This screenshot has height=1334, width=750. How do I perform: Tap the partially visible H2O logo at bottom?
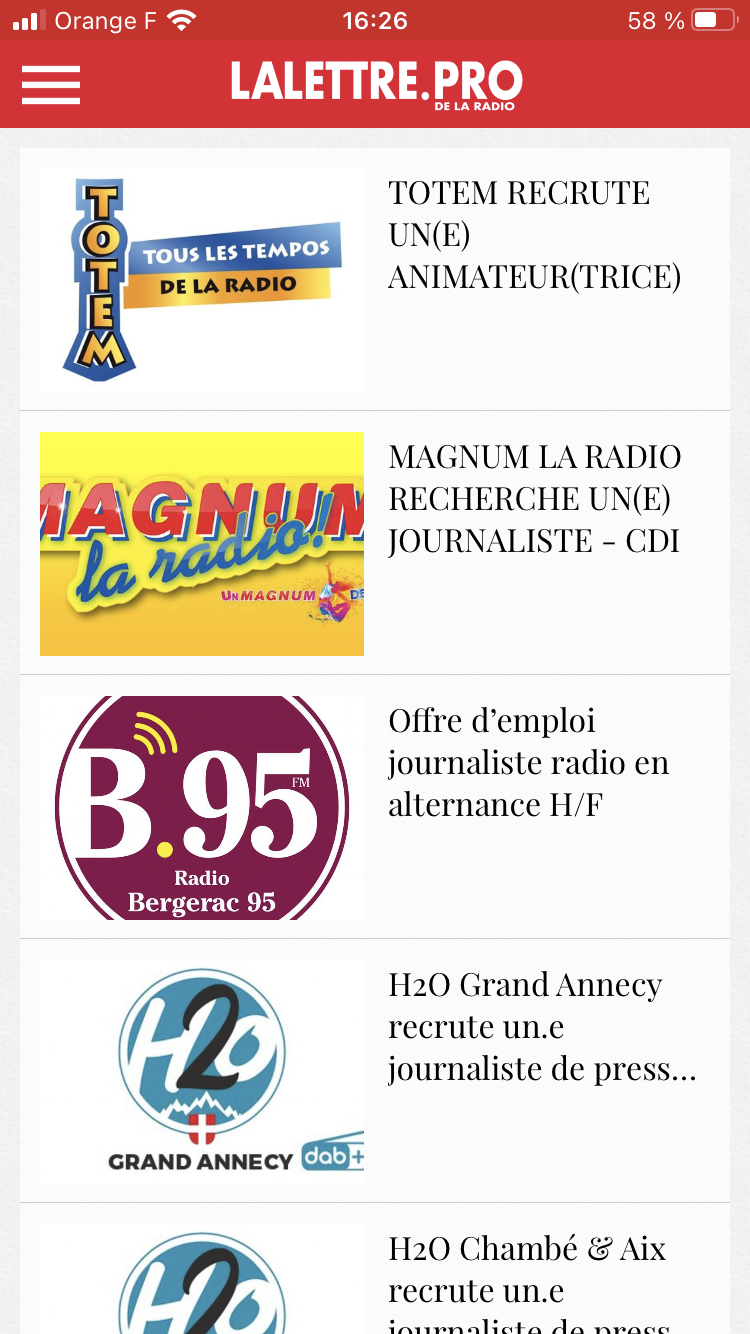pyautogui.click(x=201, y=1290)
